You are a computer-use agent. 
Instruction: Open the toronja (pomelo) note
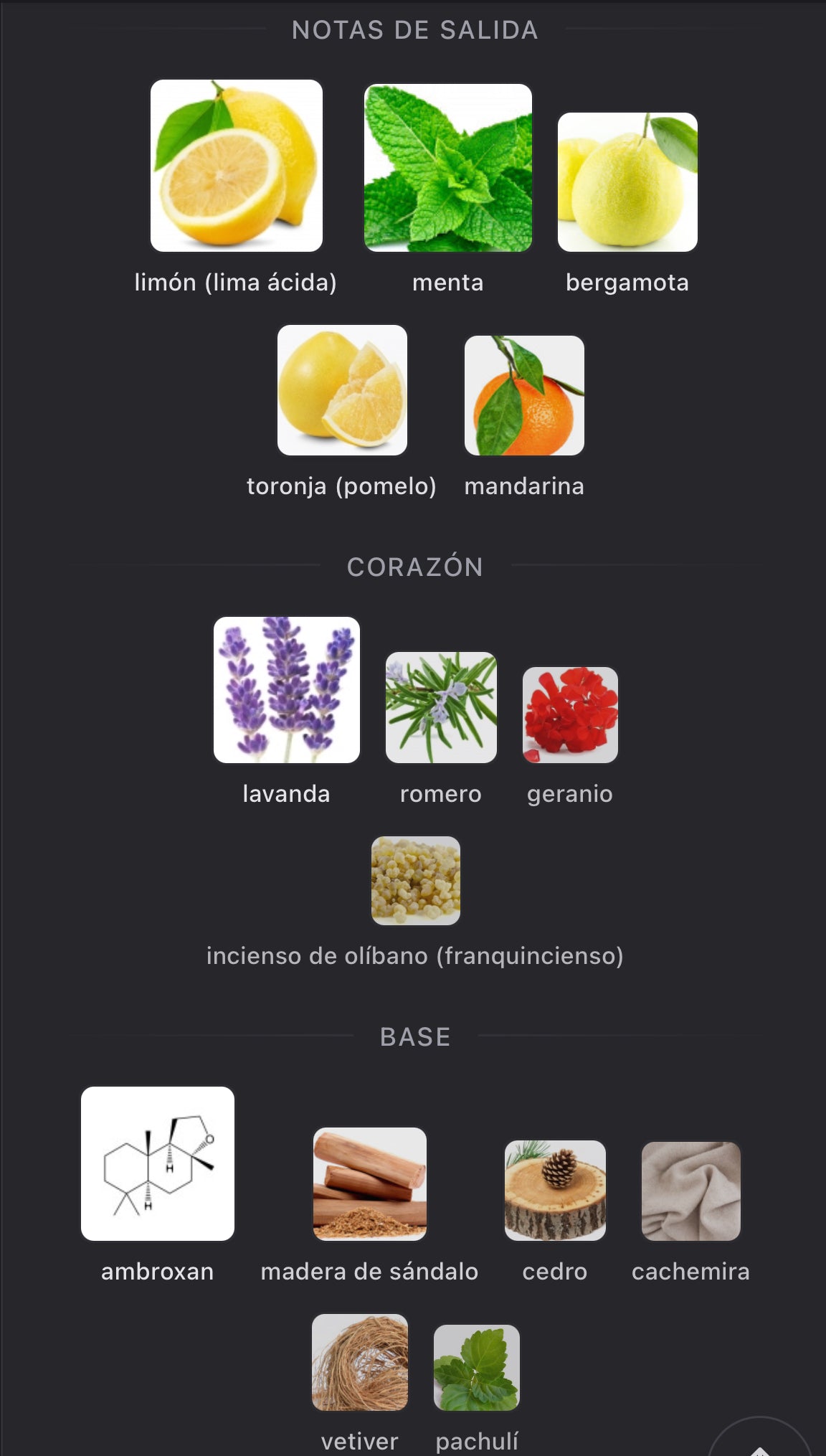click(342, 390)
